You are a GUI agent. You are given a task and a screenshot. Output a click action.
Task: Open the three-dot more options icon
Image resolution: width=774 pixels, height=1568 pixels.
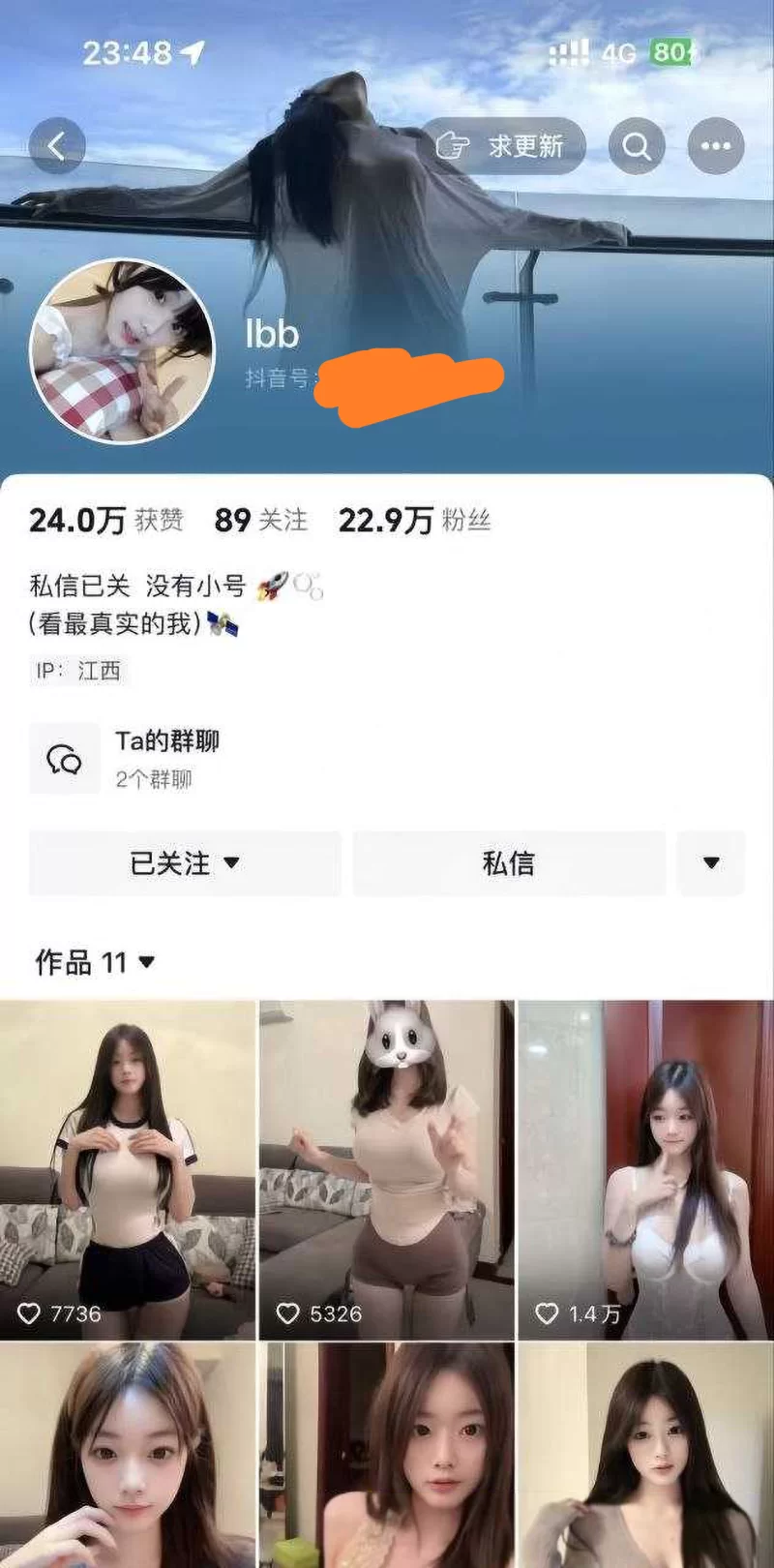coord(715,145)
